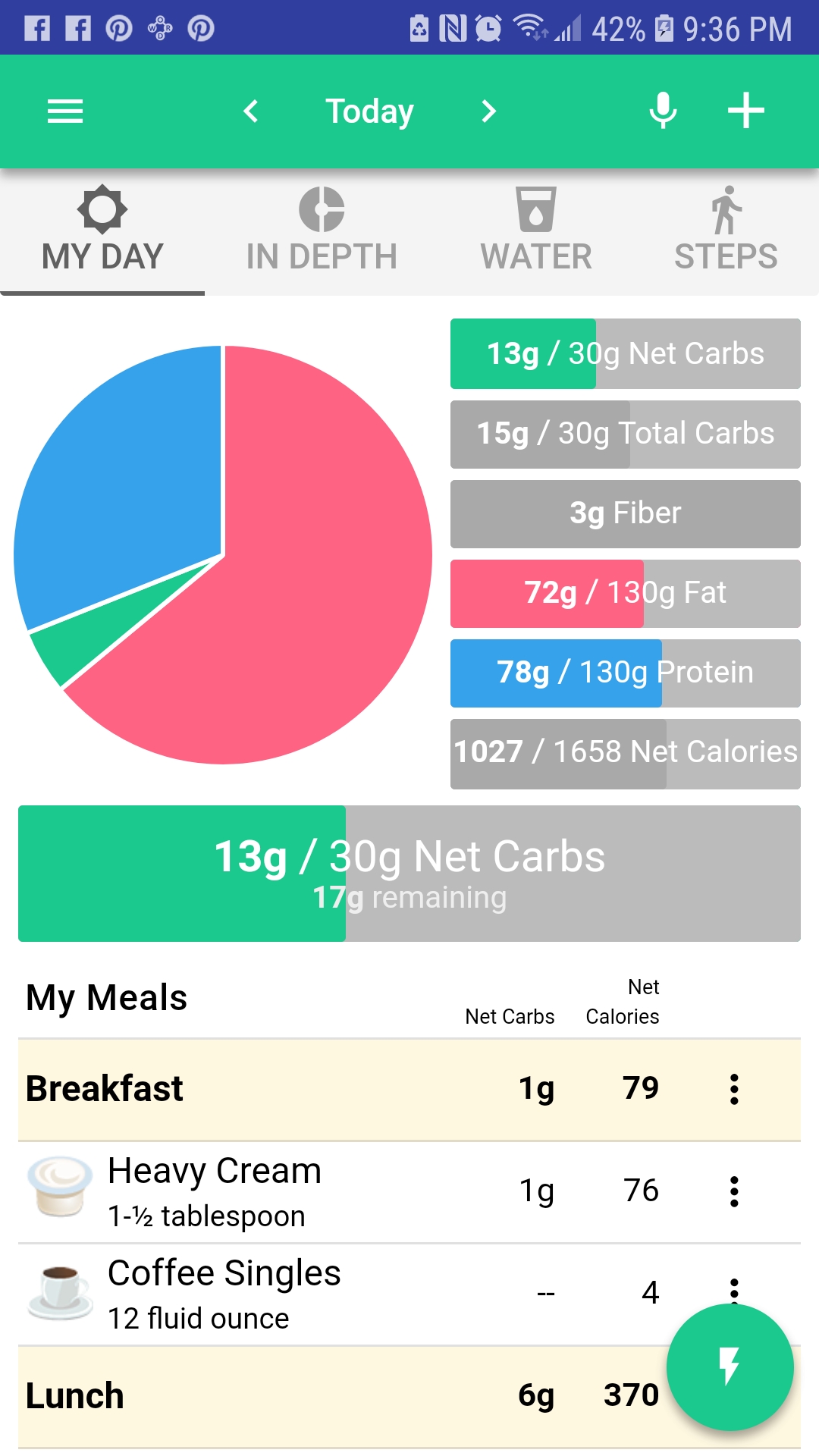Open the hamburger navigation menu

(65, 111)
